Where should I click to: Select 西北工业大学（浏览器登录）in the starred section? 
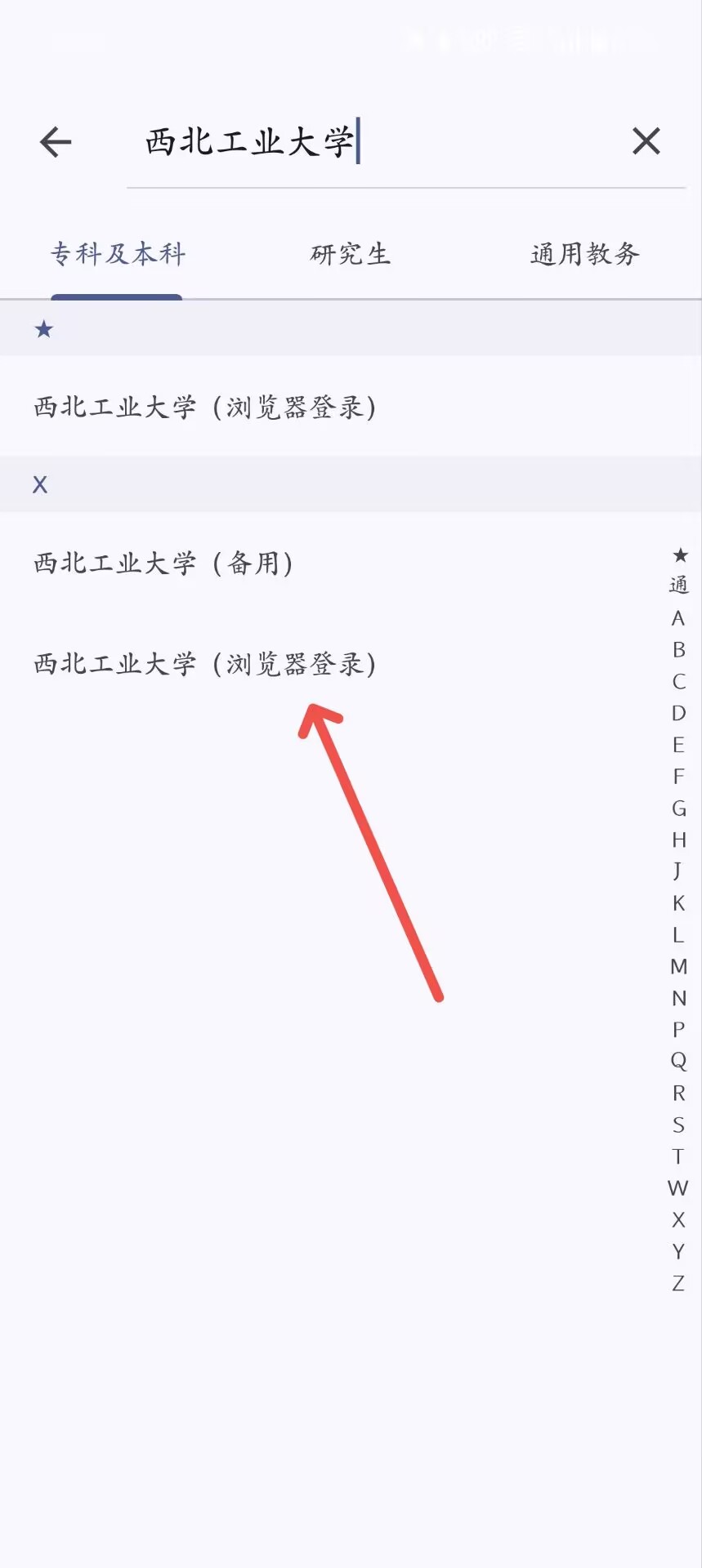(x=205, y=407)
